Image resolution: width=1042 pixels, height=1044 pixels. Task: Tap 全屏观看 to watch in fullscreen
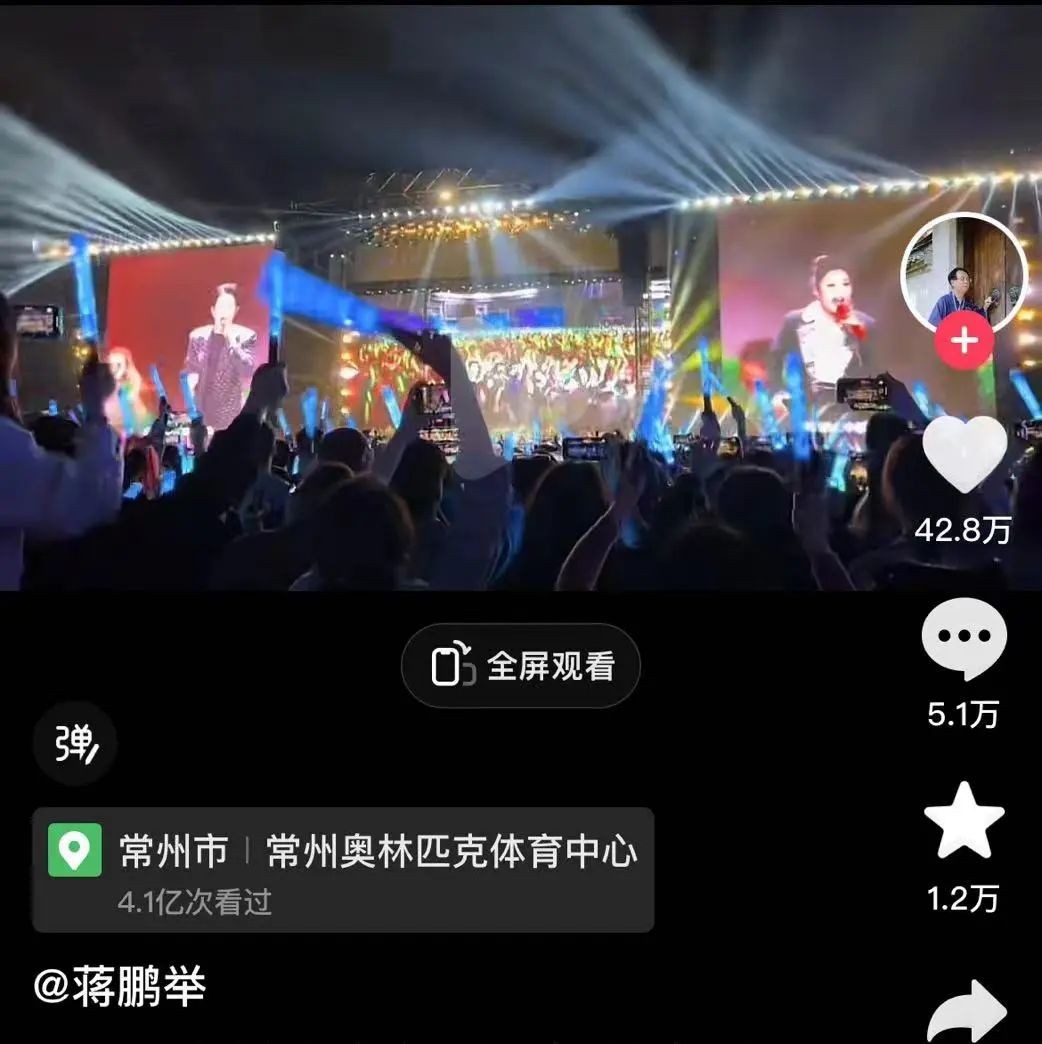click(x=521, y=666)
